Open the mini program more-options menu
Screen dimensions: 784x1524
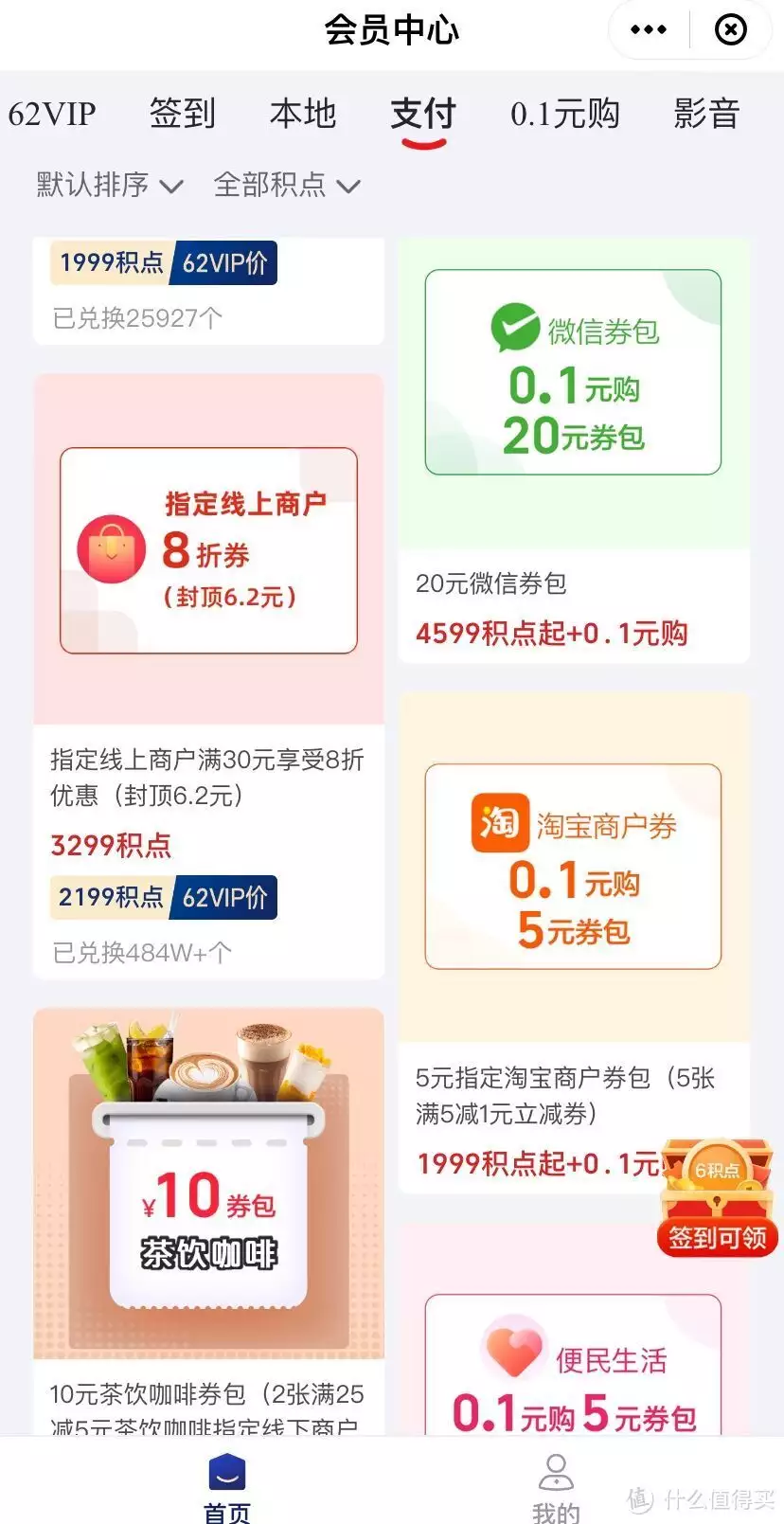(x=649, y=30)
